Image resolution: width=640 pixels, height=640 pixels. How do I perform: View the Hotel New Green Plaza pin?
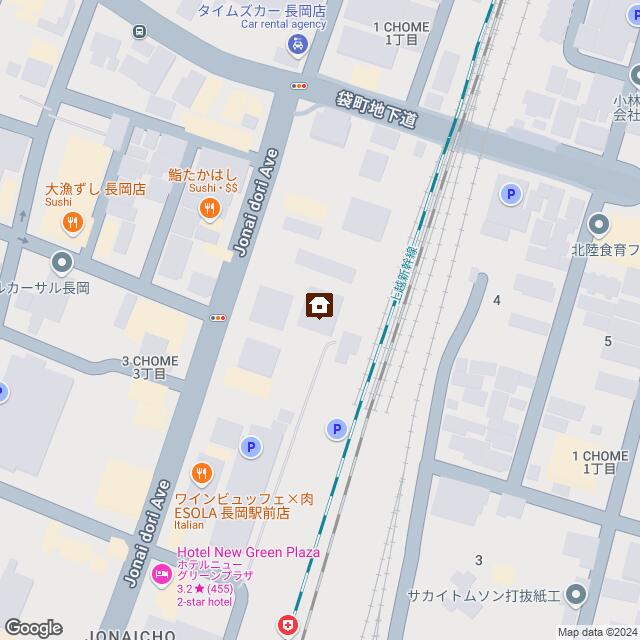pyautogui.click(x=160, y=575)
